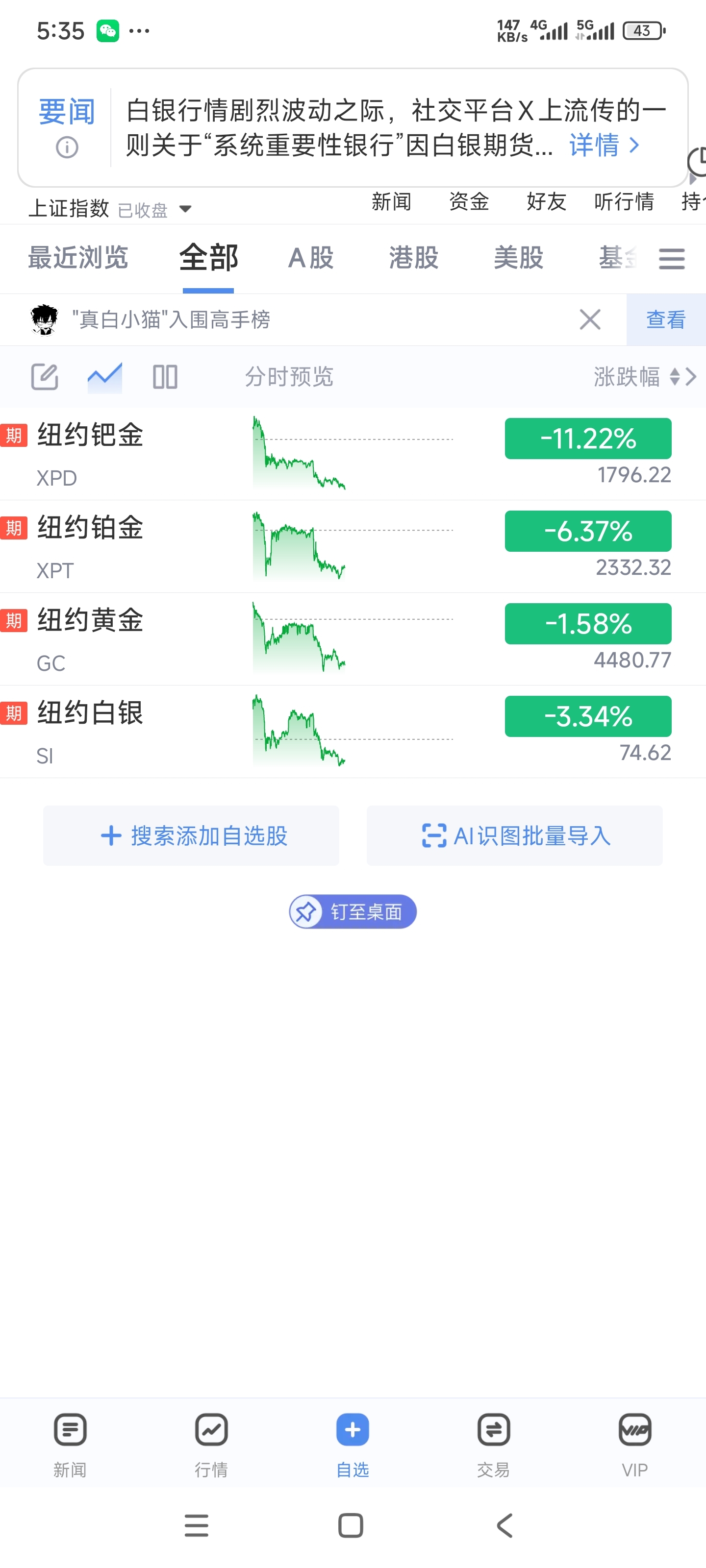Viewport: 706px width, 1568px height.
Task: Edit the watchlist with the pencil icon
Action: coord(45,377)
